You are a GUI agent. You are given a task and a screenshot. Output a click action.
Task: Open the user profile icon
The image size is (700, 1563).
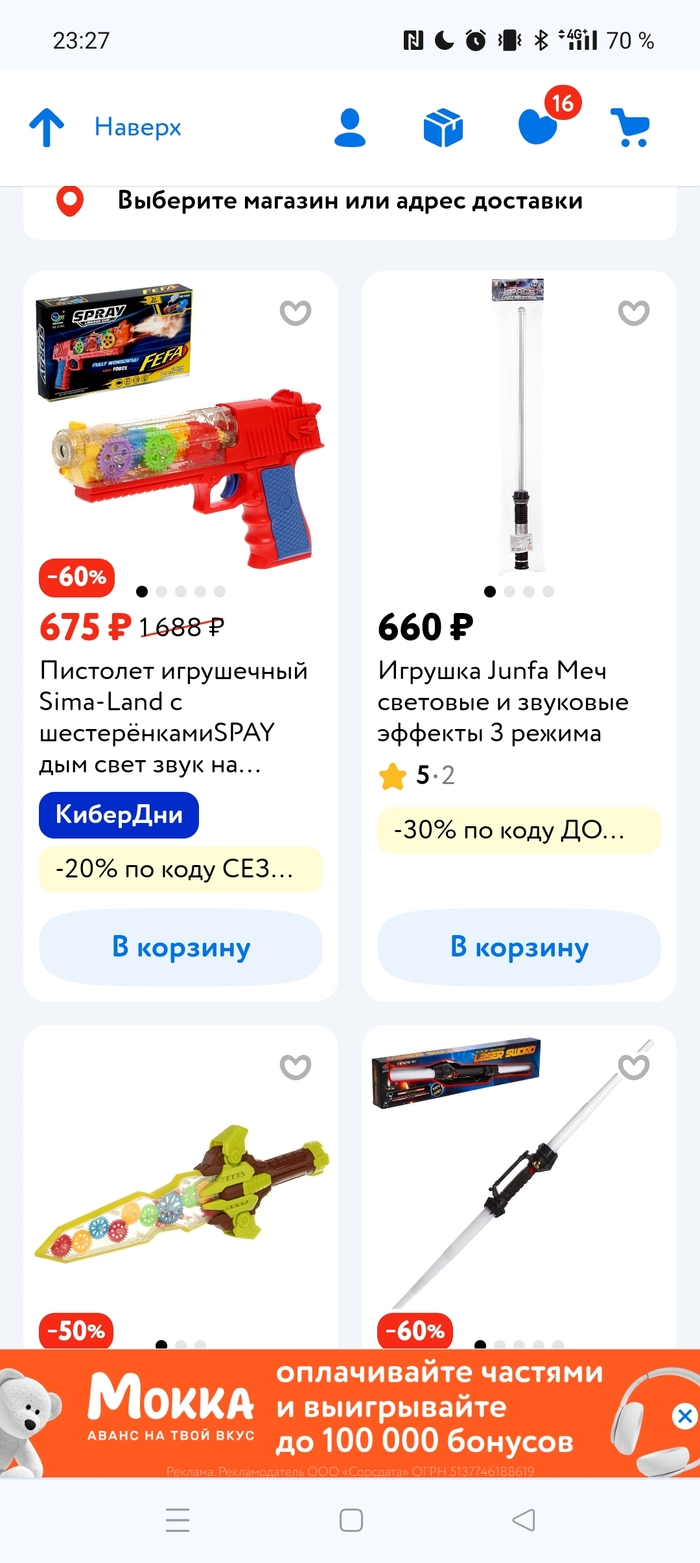coord(350,128)
